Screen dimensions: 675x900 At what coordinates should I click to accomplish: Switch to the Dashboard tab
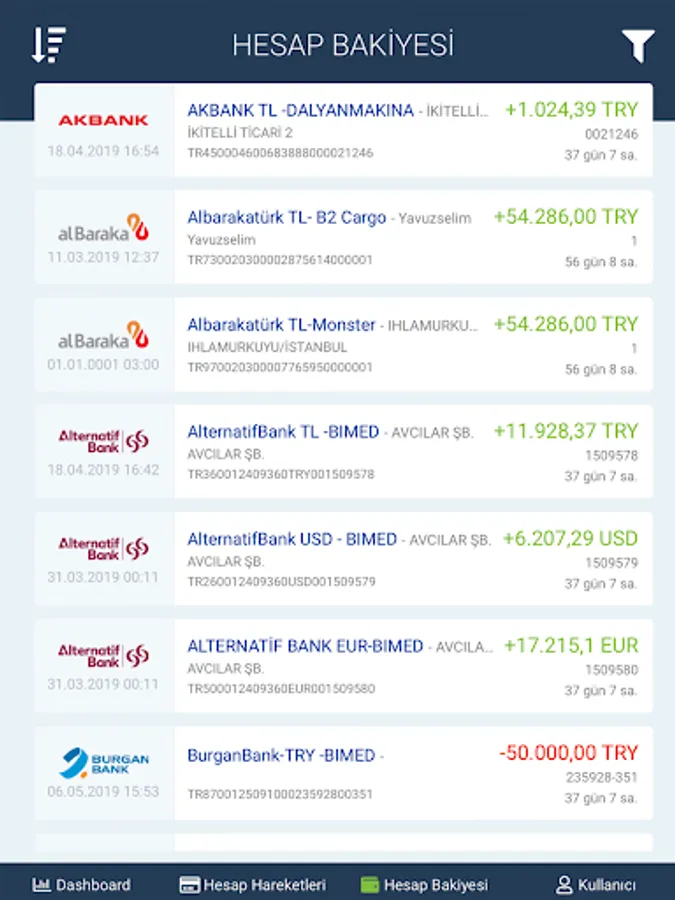82,884
